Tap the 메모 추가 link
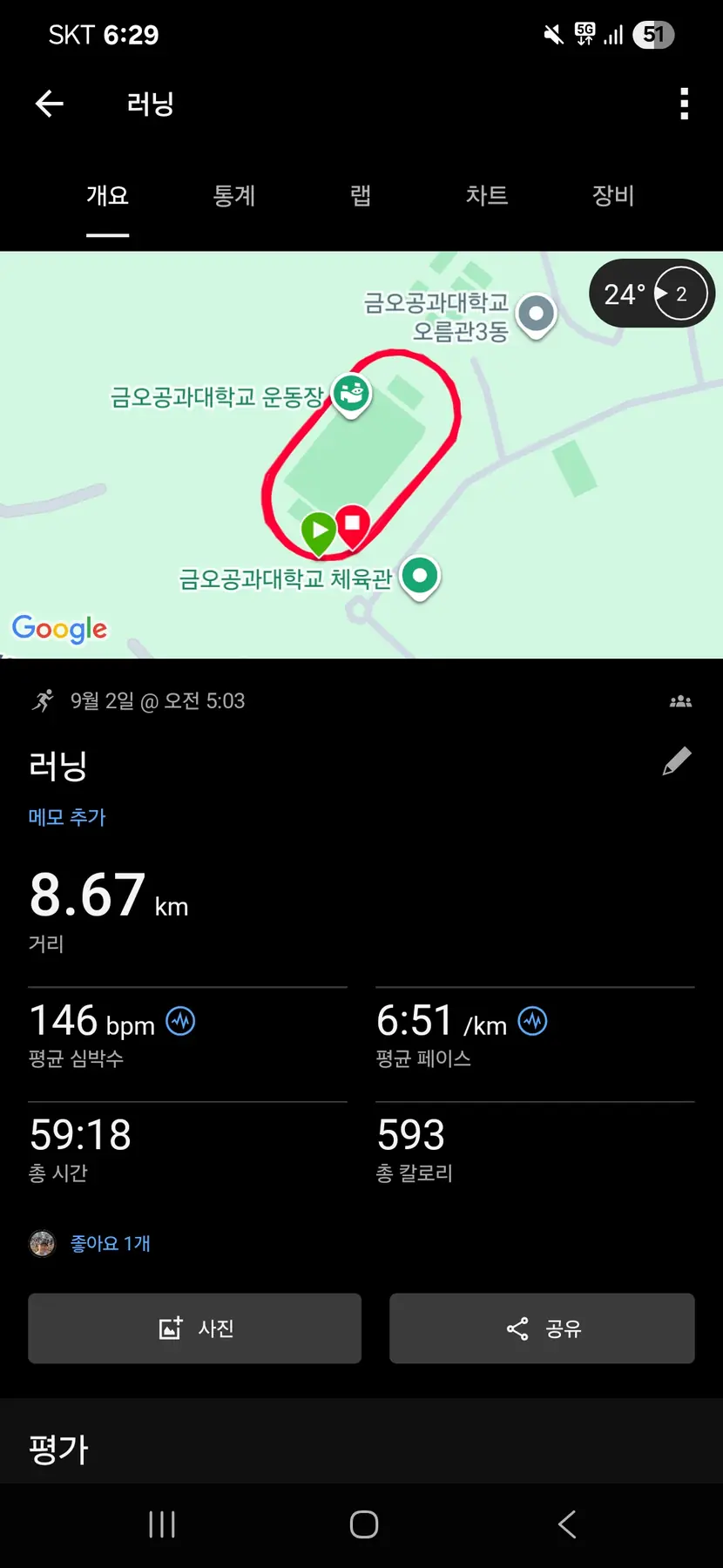723x1568 pixels. pos(67,817)
